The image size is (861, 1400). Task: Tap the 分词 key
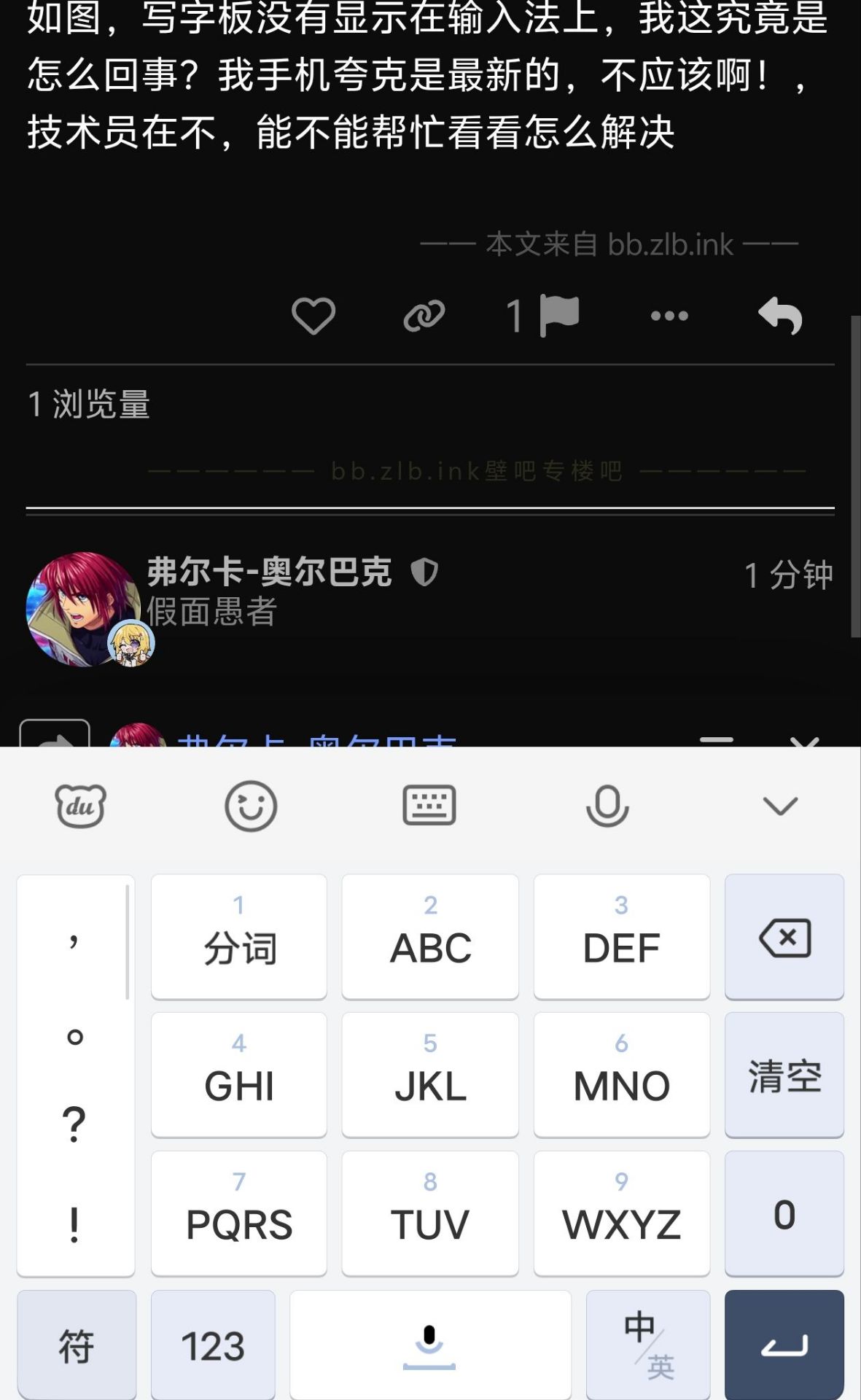[239, 938]
